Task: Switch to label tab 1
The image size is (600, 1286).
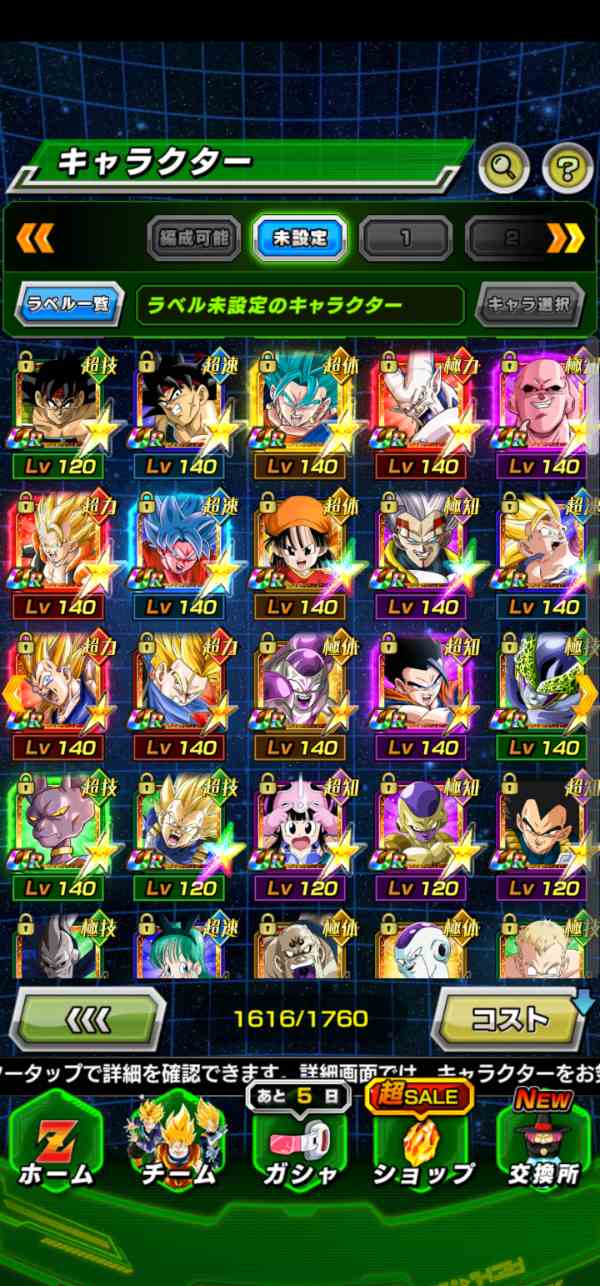Action: pyautogui.click(x=405, y=239)
